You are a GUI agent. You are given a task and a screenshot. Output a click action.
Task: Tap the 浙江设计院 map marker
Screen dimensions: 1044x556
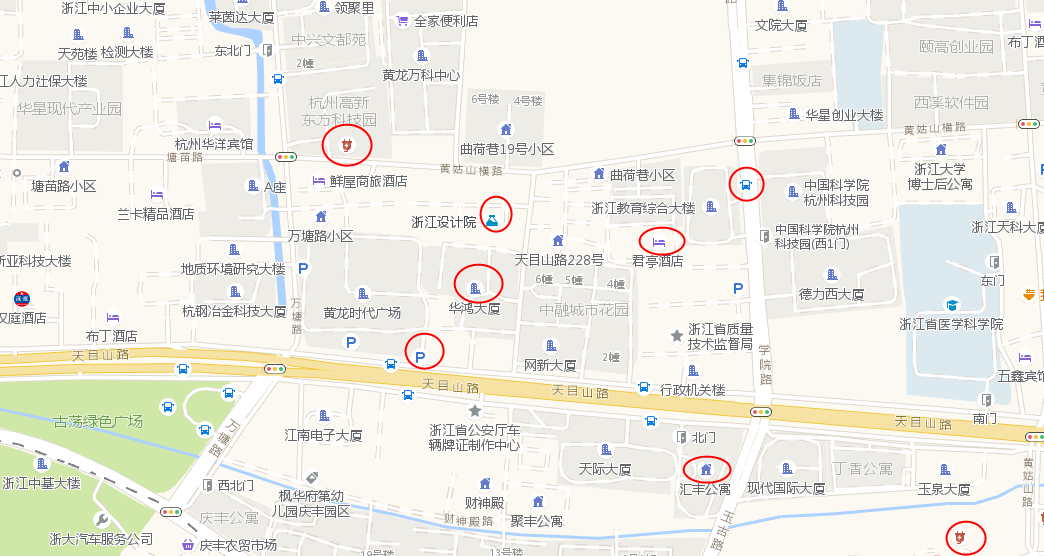coord(493,220)
